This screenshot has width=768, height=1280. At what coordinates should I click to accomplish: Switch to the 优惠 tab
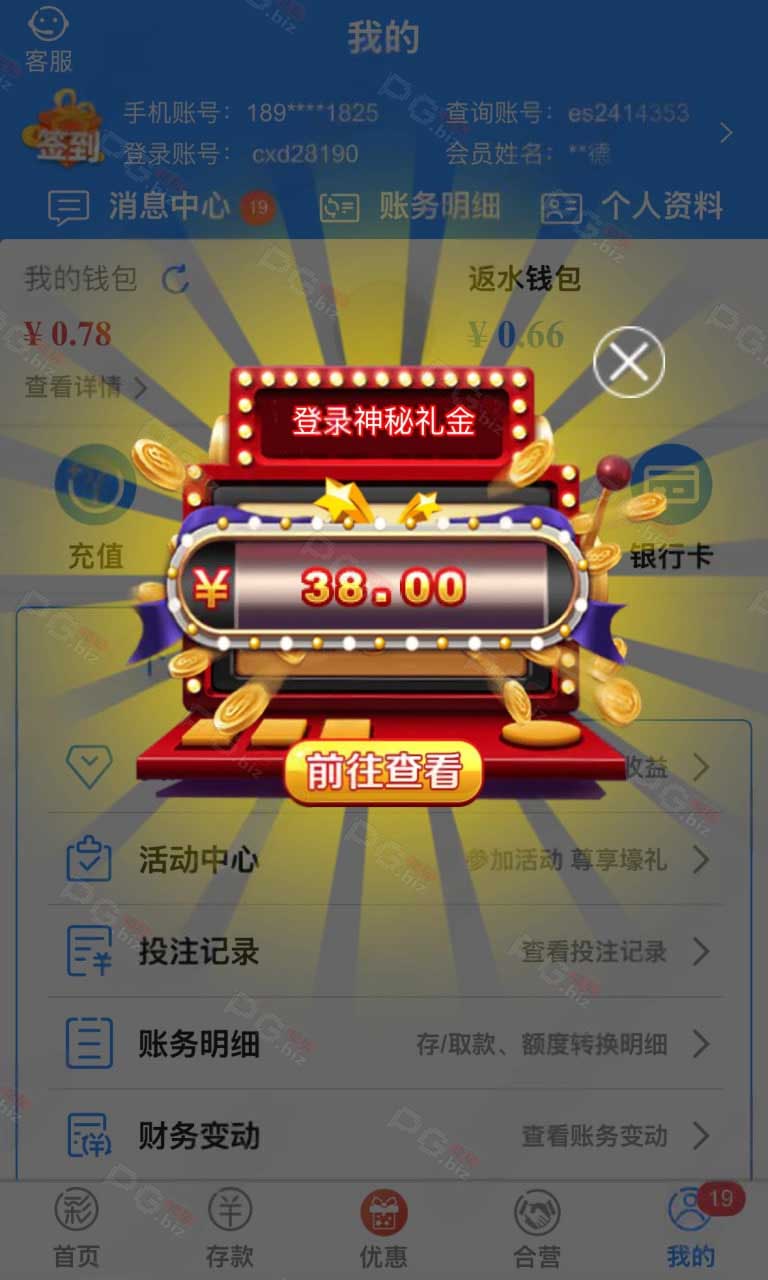[x=384, y=1229]
